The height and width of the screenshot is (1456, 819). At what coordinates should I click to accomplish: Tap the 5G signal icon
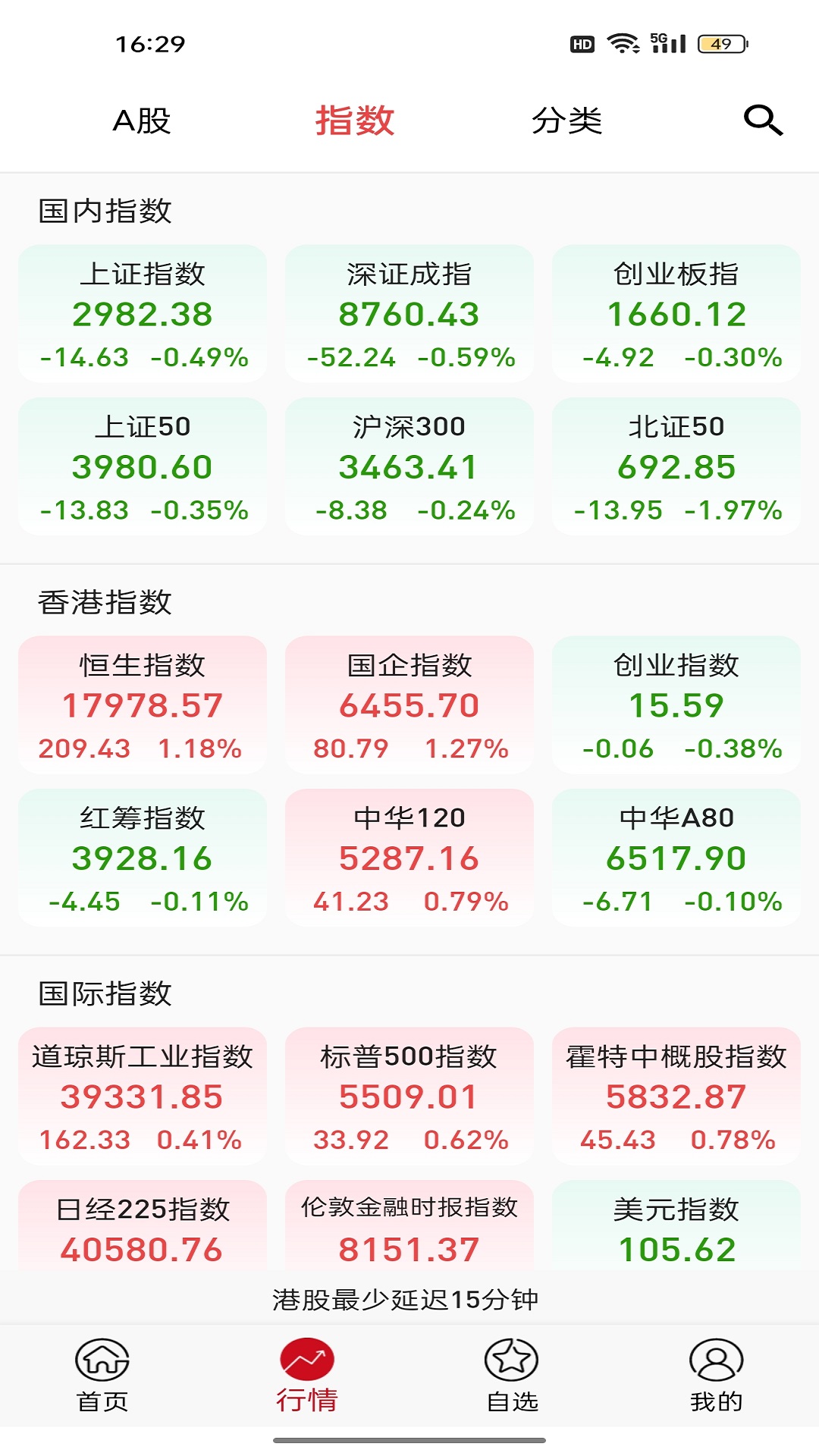click(x=667, y=44)
